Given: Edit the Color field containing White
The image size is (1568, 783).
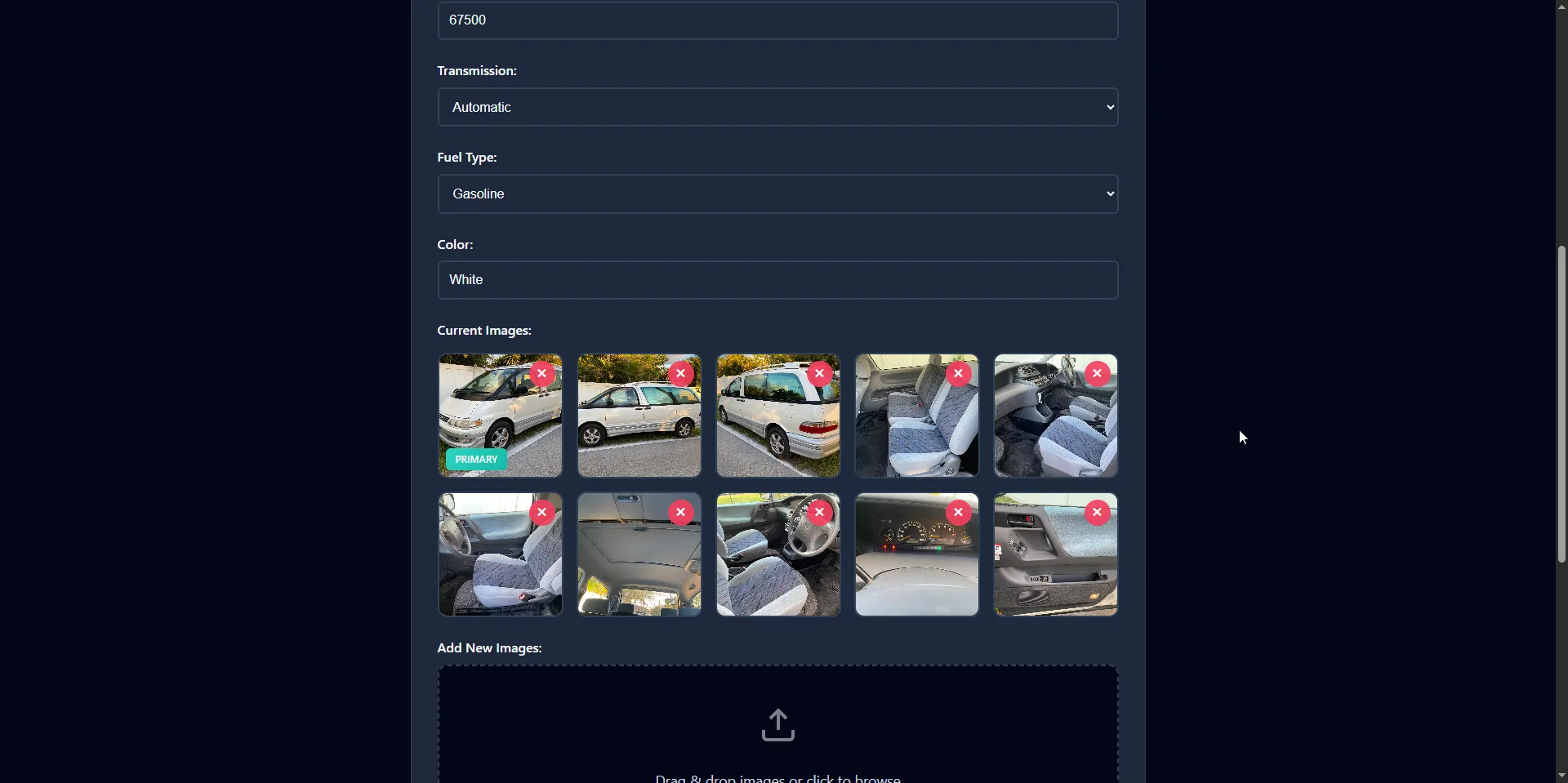Looking at the screenshot, I should [x=777, y=280].
